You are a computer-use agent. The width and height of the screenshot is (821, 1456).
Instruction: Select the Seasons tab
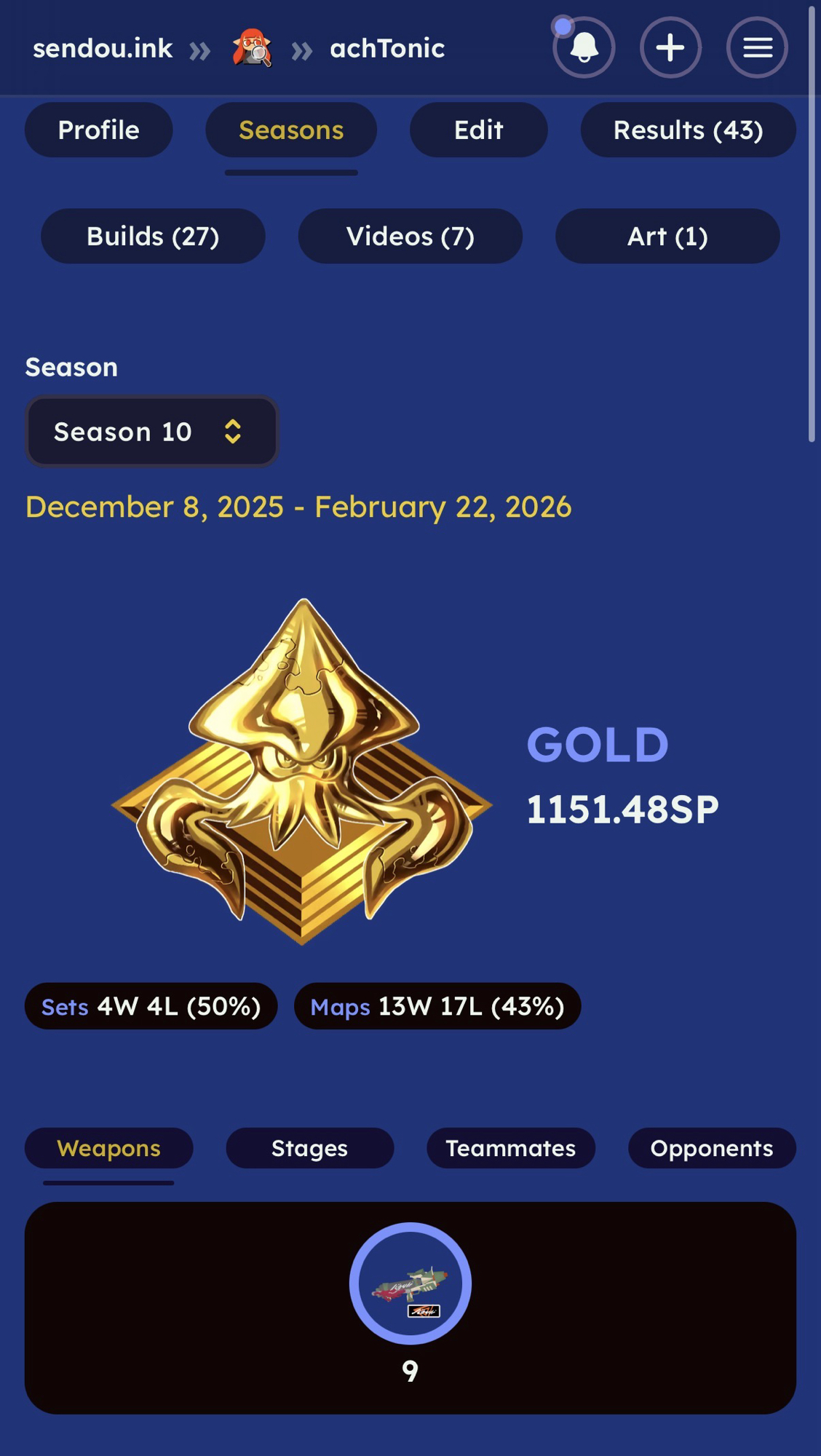tap(291, 130)
